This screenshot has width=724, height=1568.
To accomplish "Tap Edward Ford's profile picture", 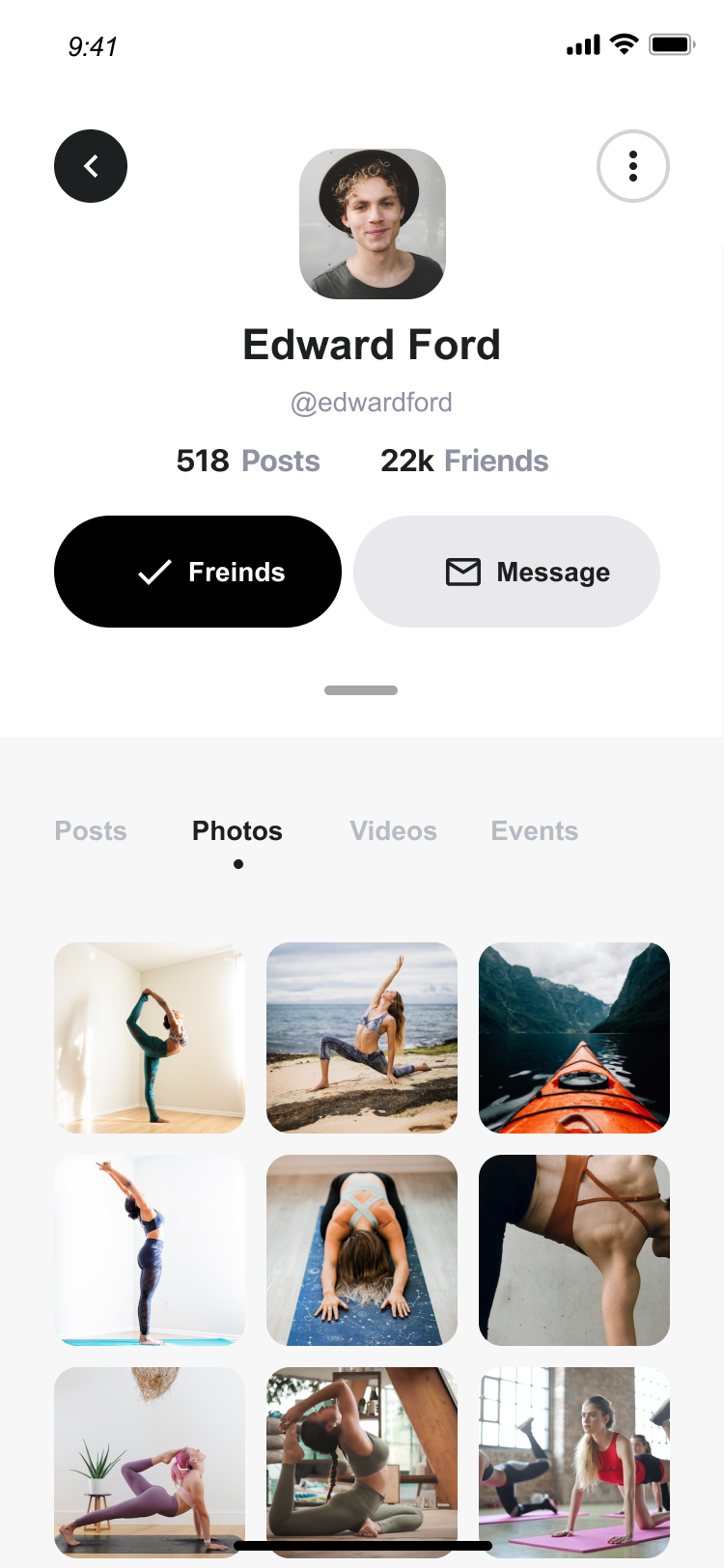I will click(373, 224).
